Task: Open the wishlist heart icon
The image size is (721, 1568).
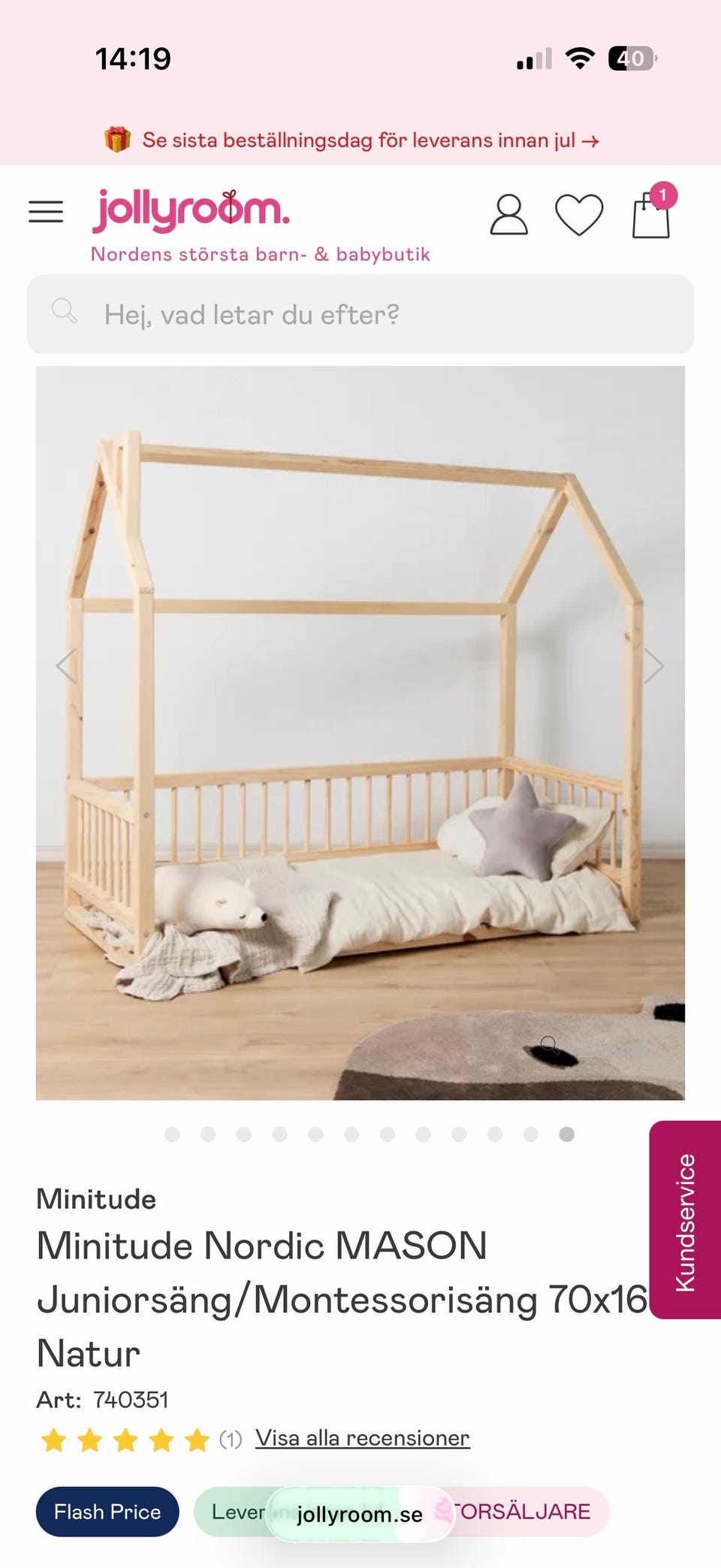Action: click(578, 215)
